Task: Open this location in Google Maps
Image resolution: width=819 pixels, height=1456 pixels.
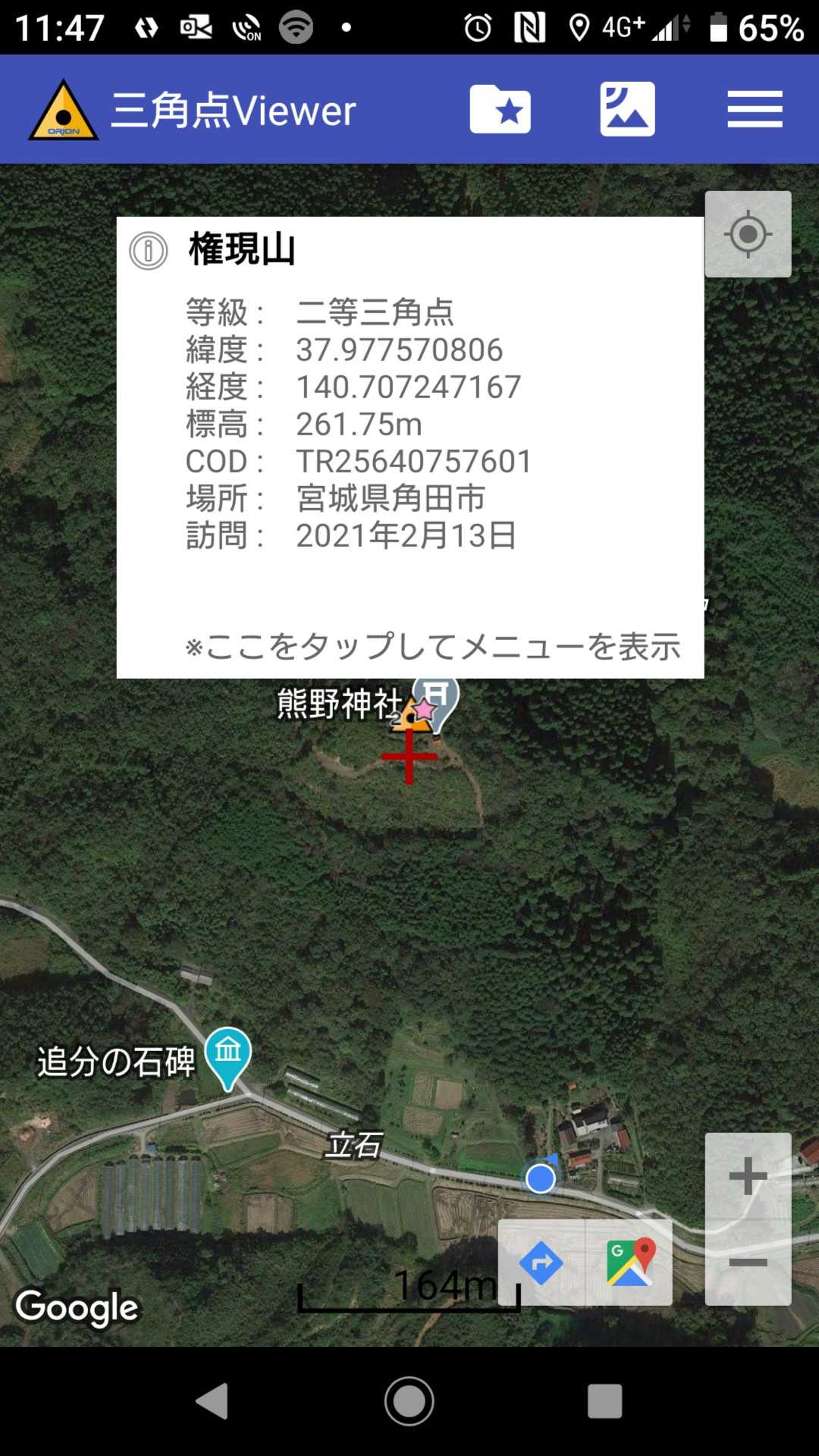Action: pyautogui.click(x=629, y=1263)
